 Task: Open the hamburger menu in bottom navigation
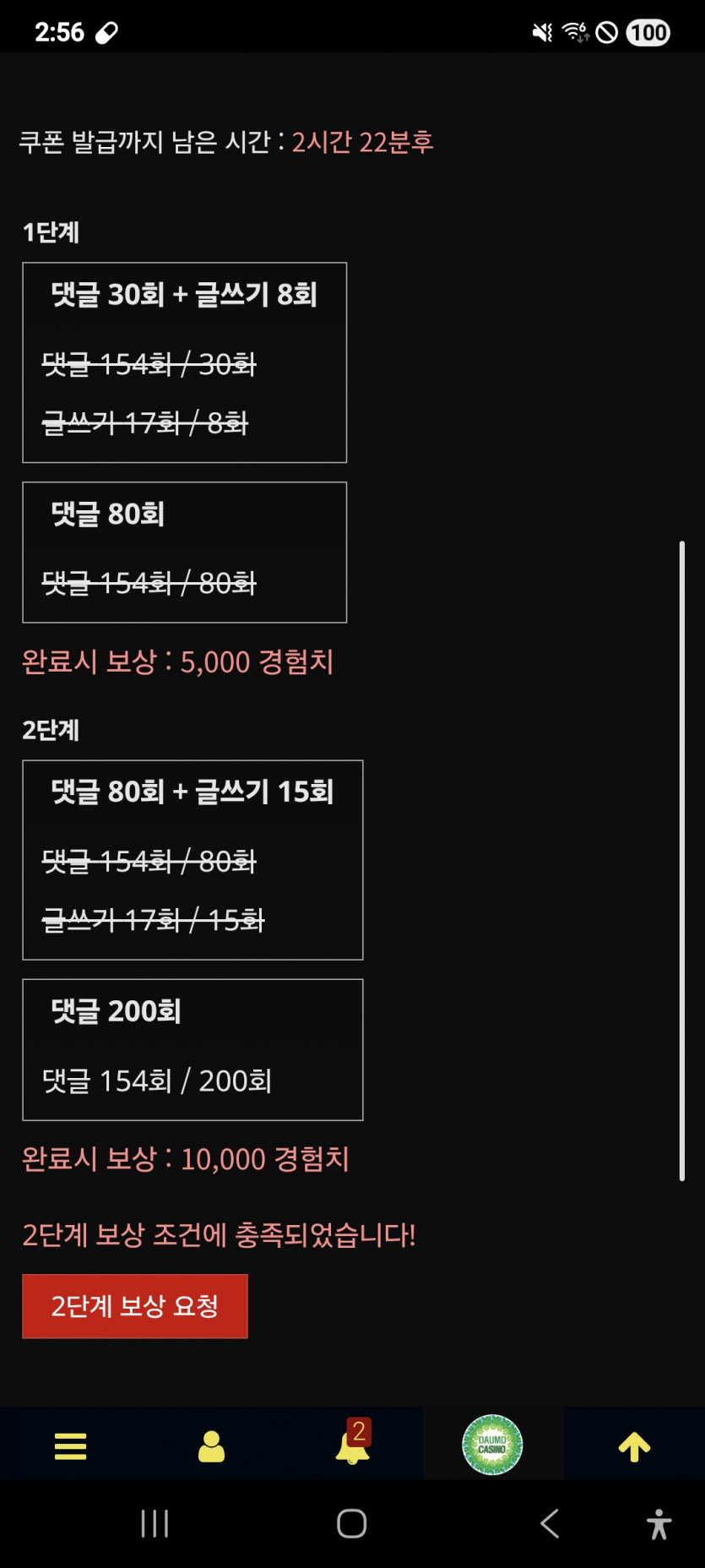tap(70, 1447)
